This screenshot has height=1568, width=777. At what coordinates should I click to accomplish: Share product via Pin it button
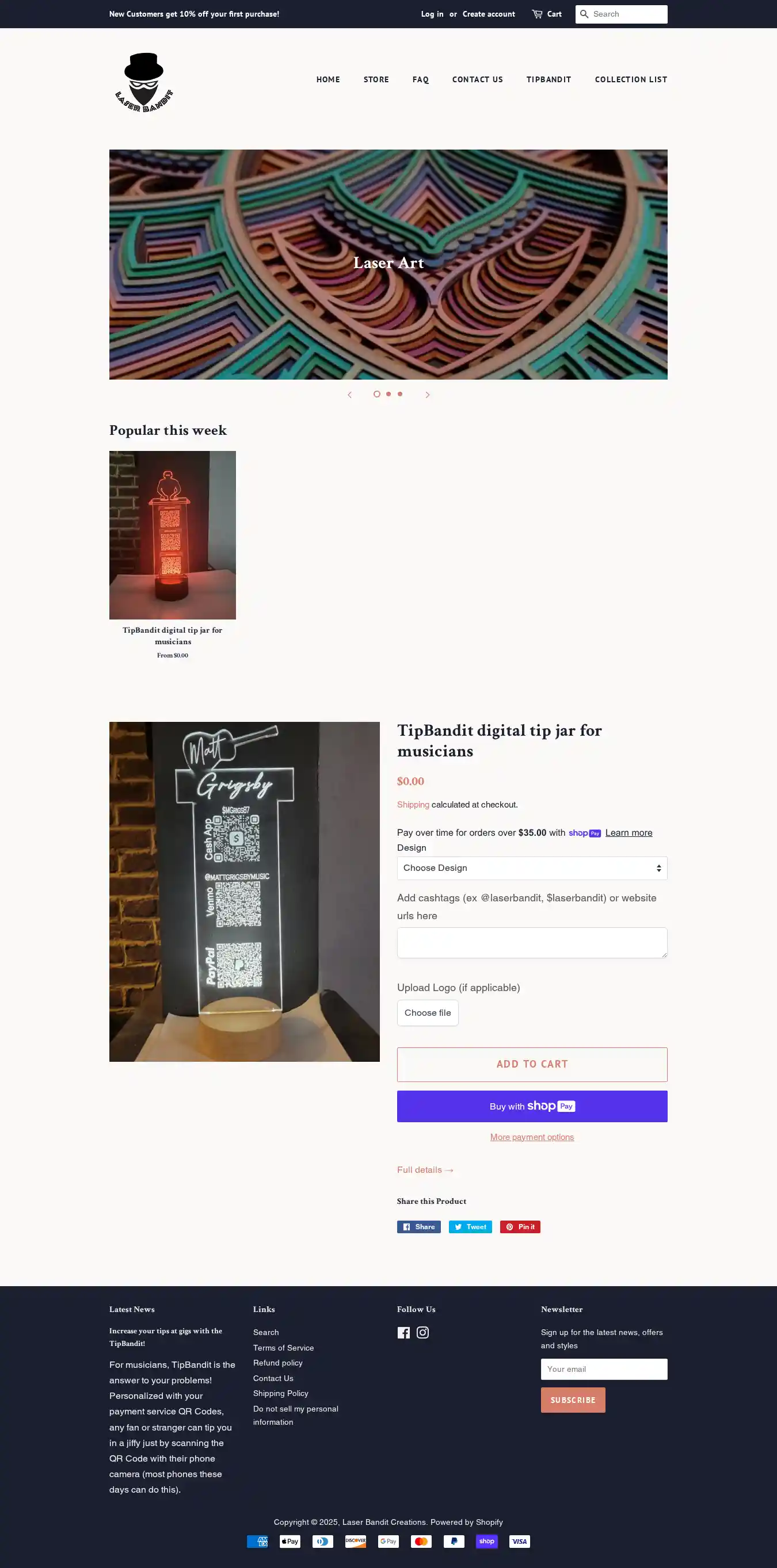click(x=520, y=1226)
